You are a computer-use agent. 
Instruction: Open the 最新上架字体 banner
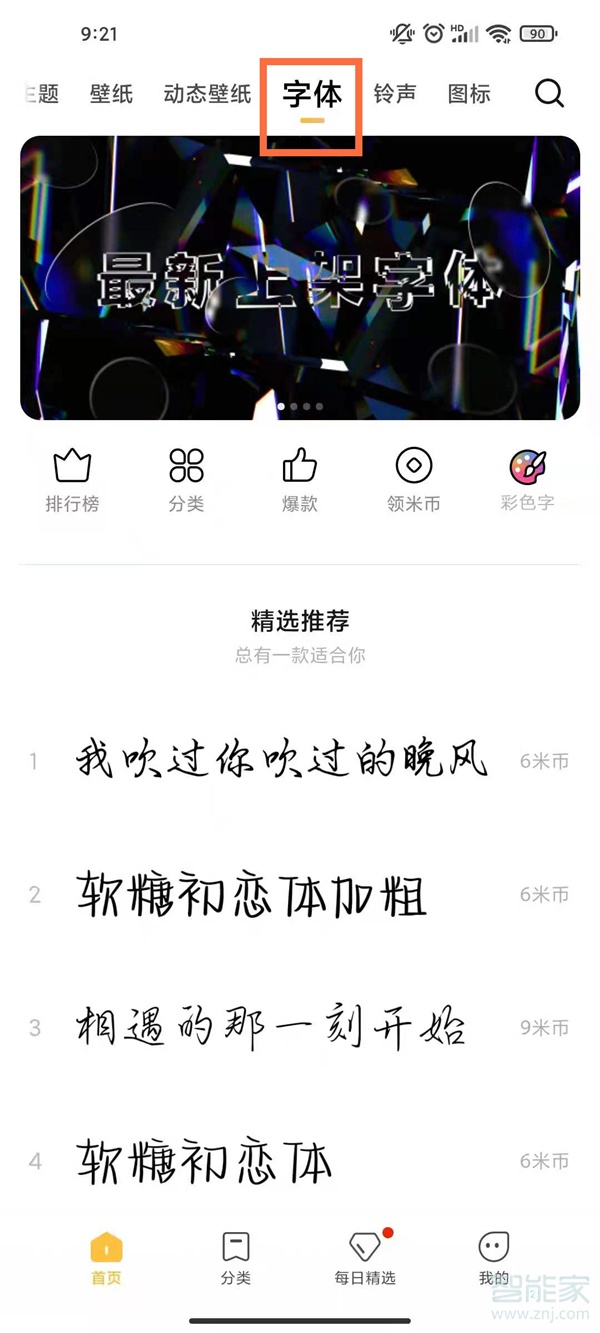300,278
